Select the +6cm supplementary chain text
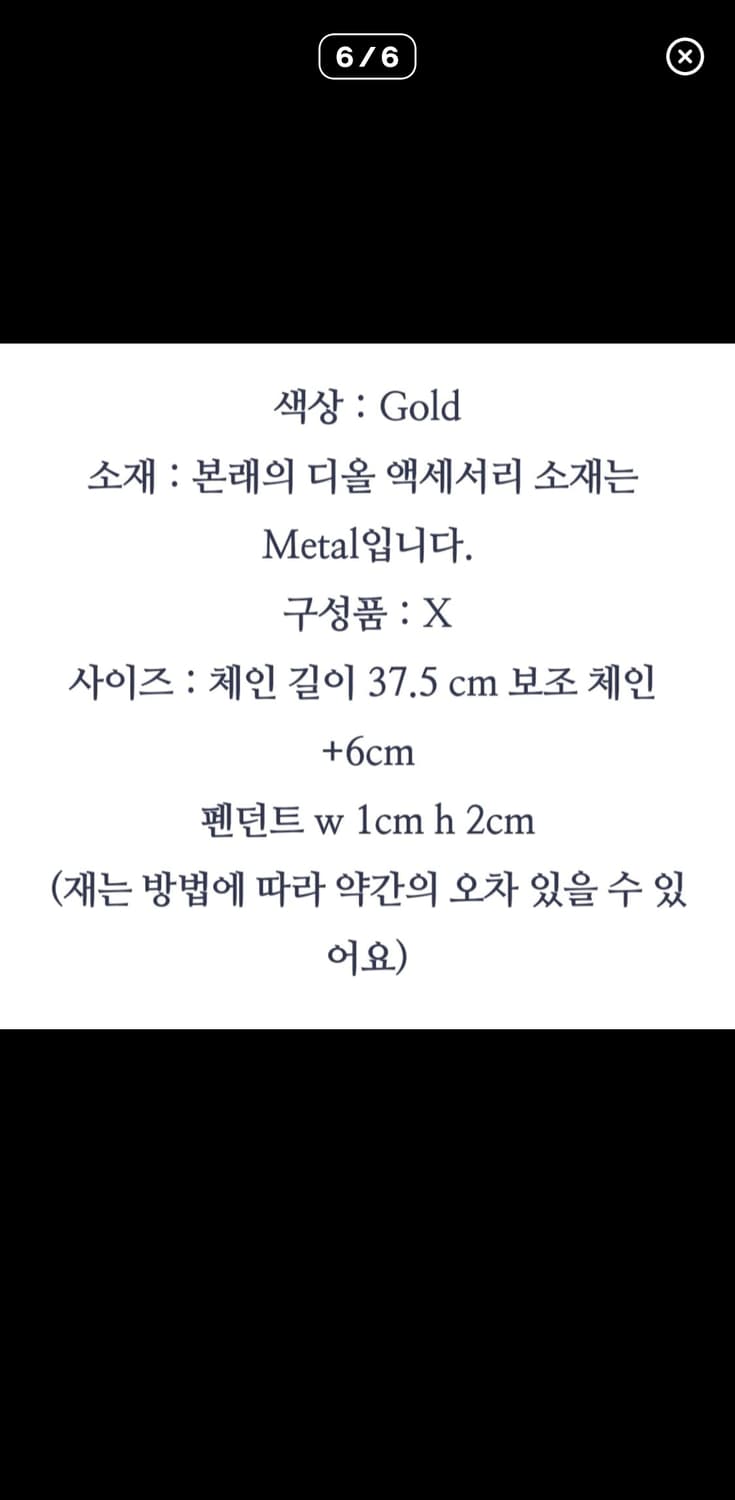The width and height of the screenshot is (735, 1500). point(367,752)
